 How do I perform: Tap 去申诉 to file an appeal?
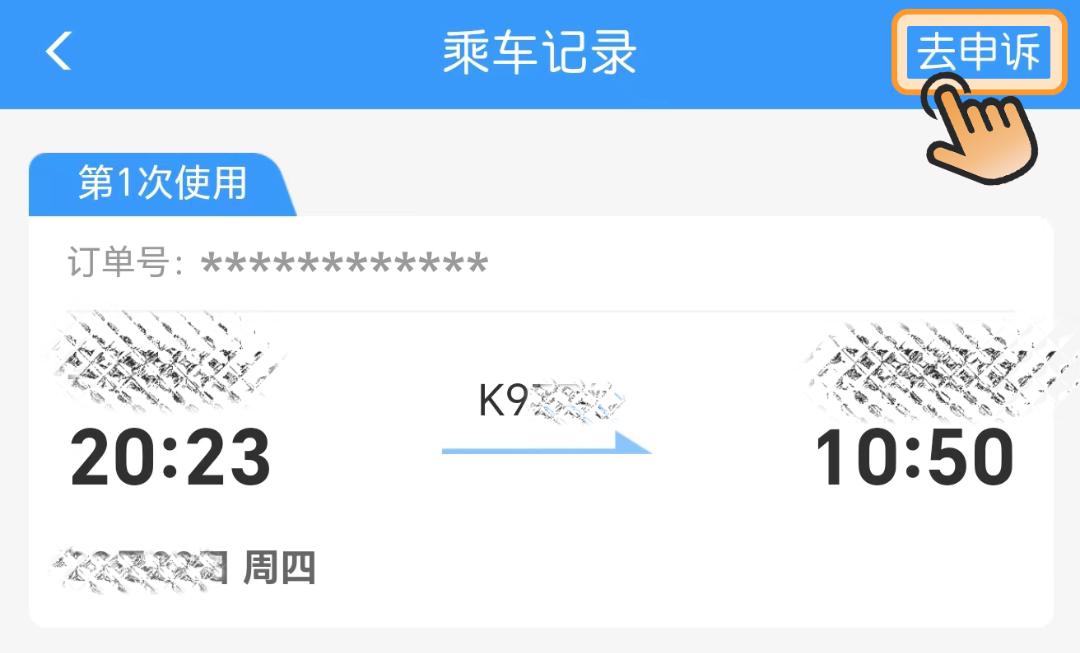[978, 52]
